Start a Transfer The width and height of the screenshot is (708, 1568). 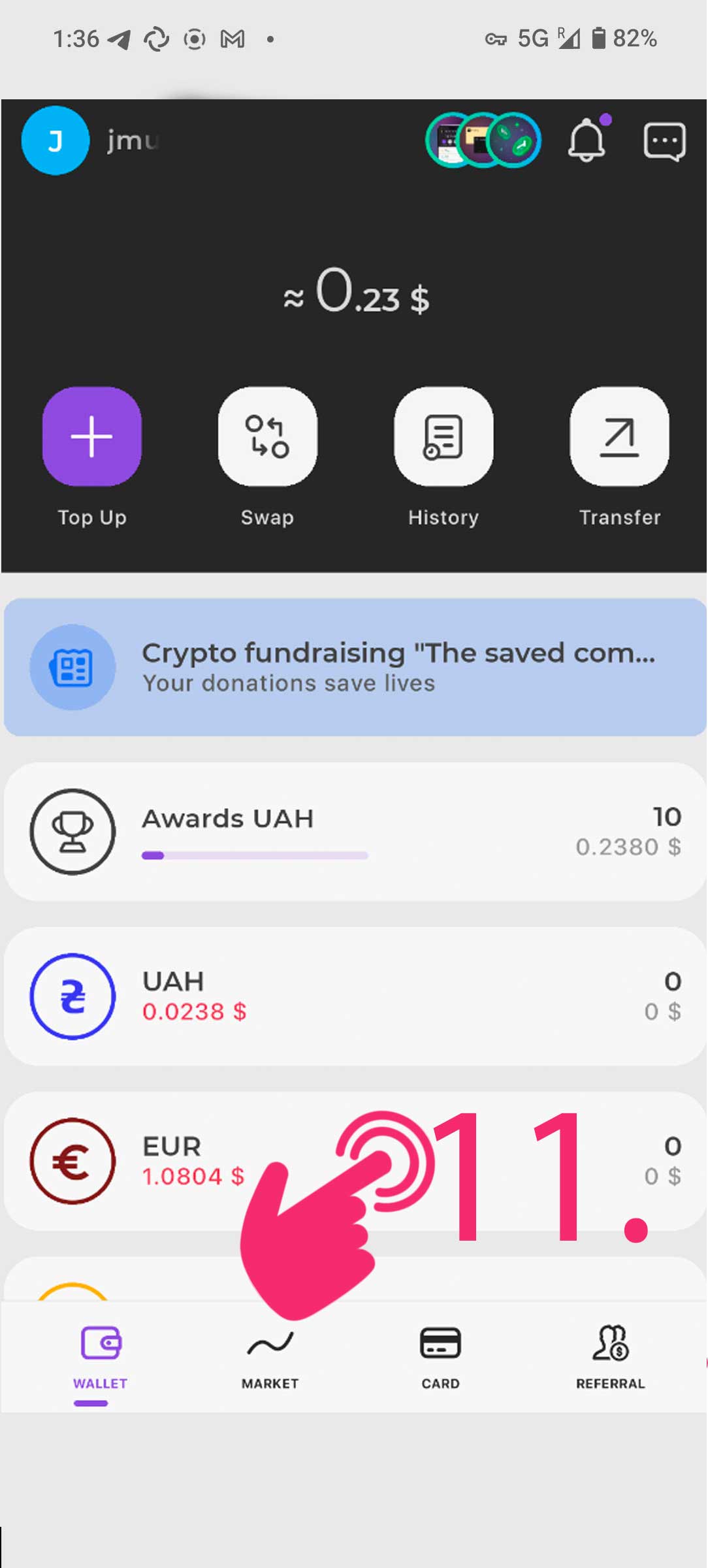pos(619,436)
